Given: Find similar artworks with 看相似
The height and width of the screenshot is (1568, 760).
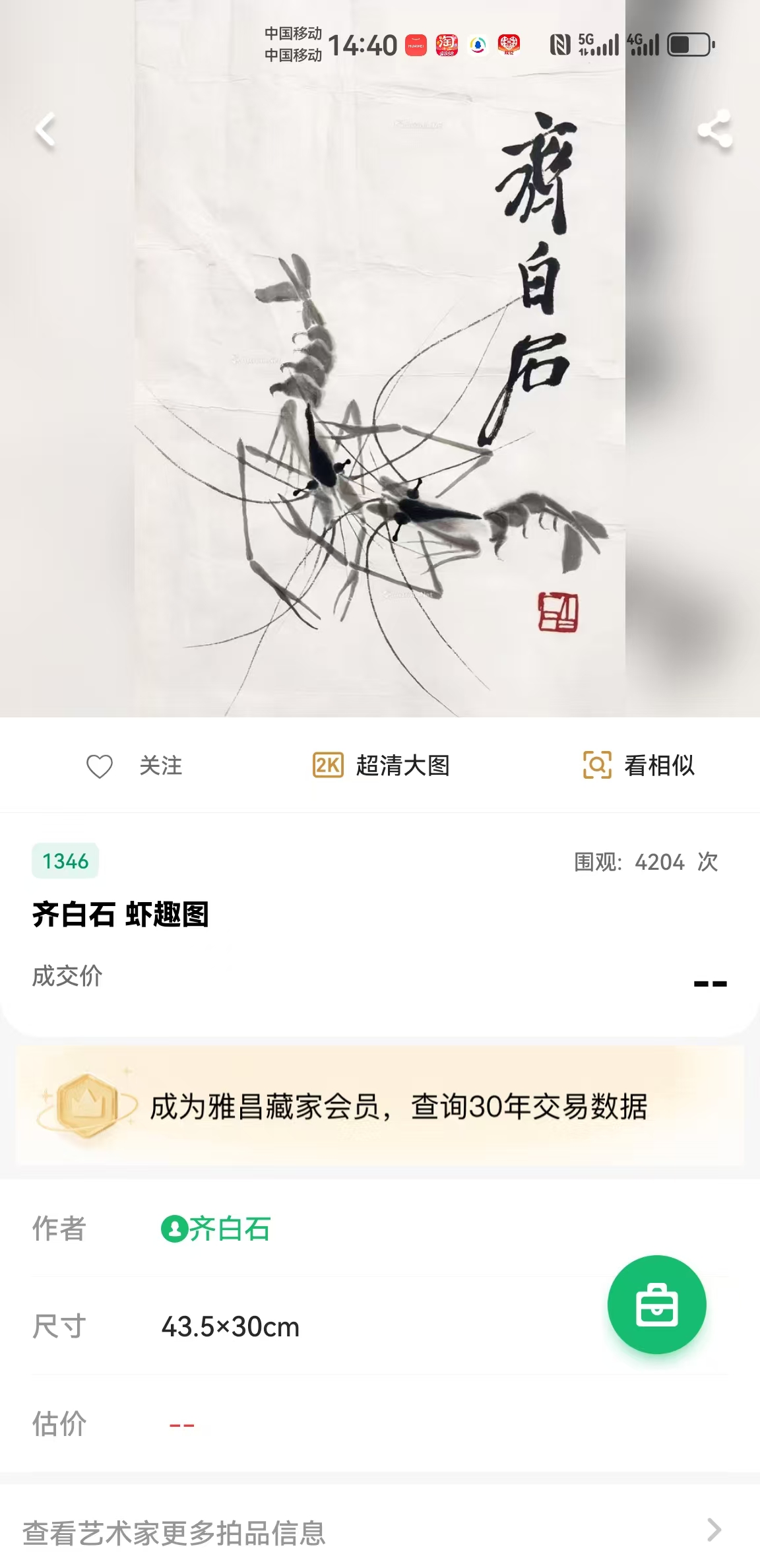Looking at the screenshot, I should pos(639,766).
